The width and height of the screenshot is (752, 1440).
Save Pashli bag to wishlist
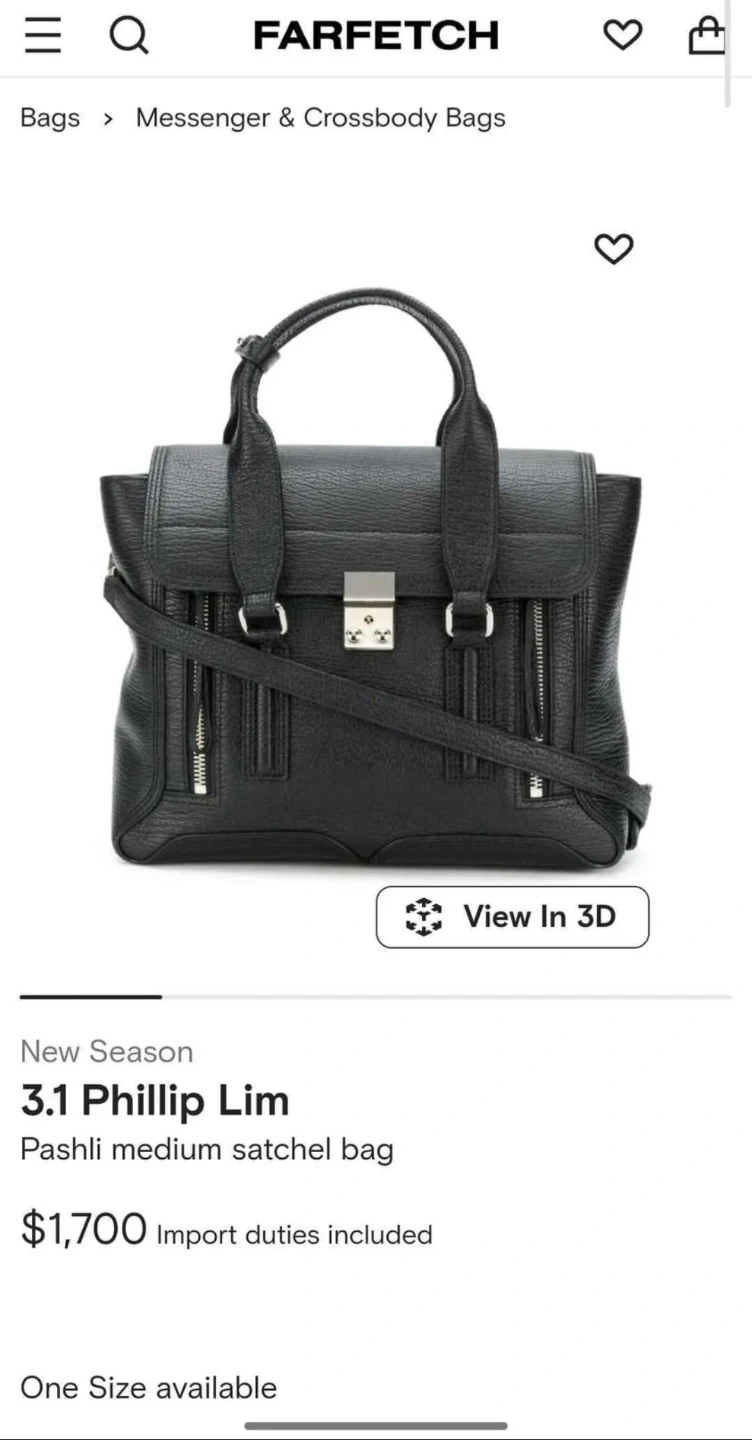pyautogui.click(x=613, y=248)
